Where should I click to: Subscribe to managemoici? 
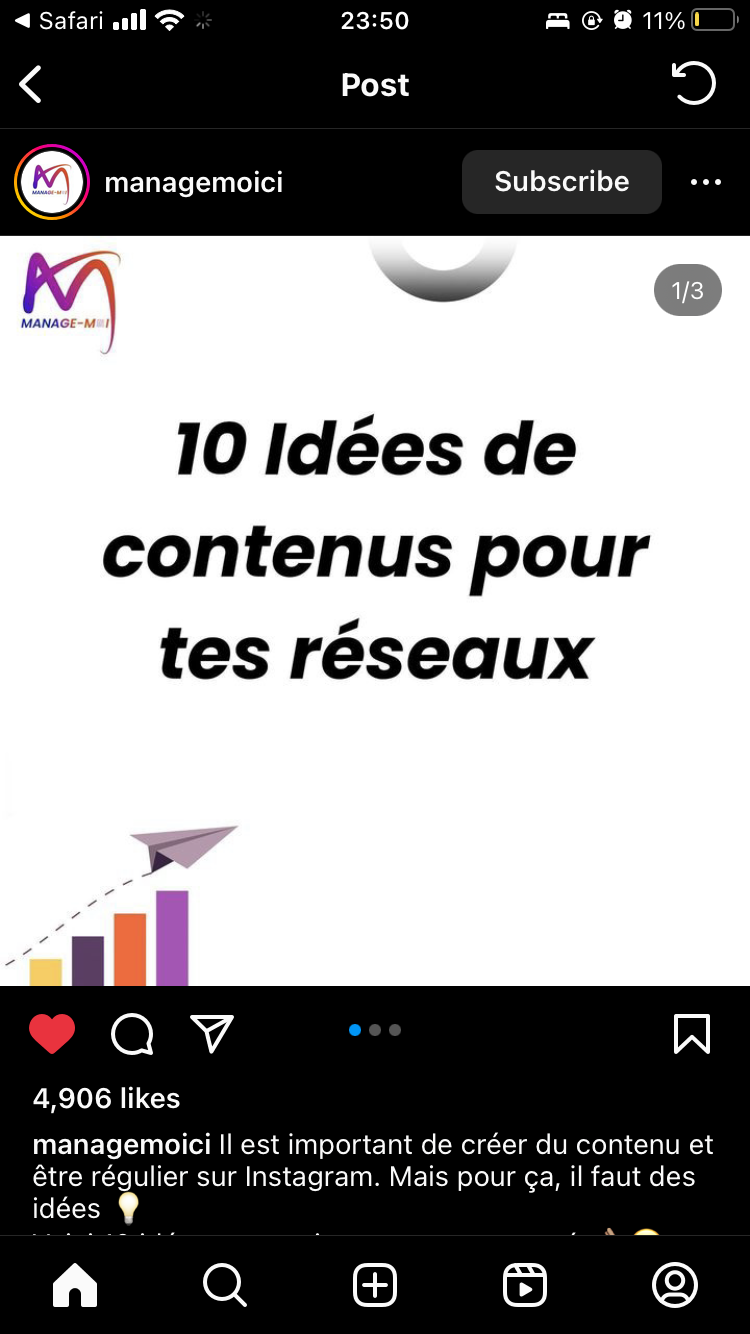561,182
